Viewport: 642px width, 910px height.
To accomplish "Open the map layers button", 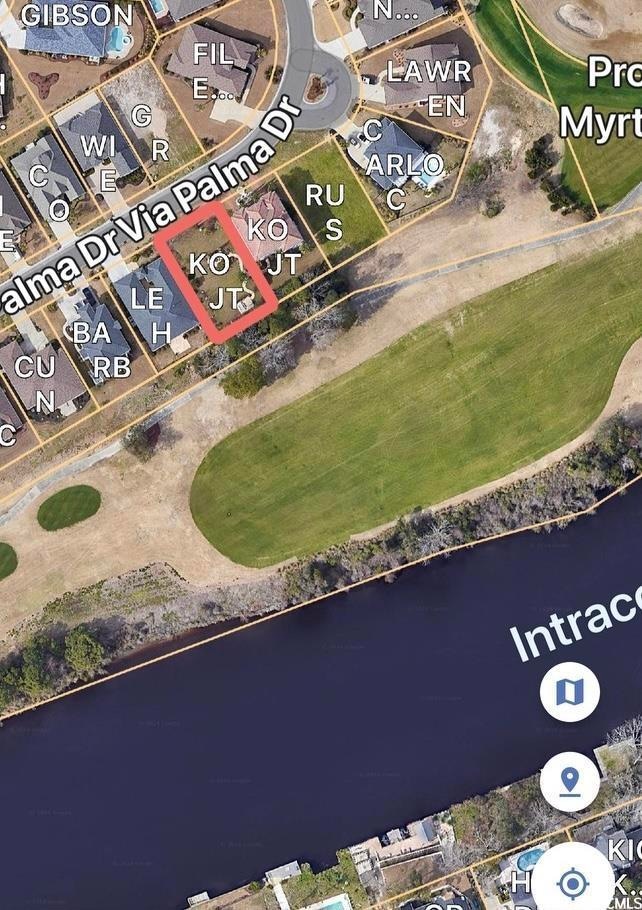I will pyautogui.click(x=570, y=692).
